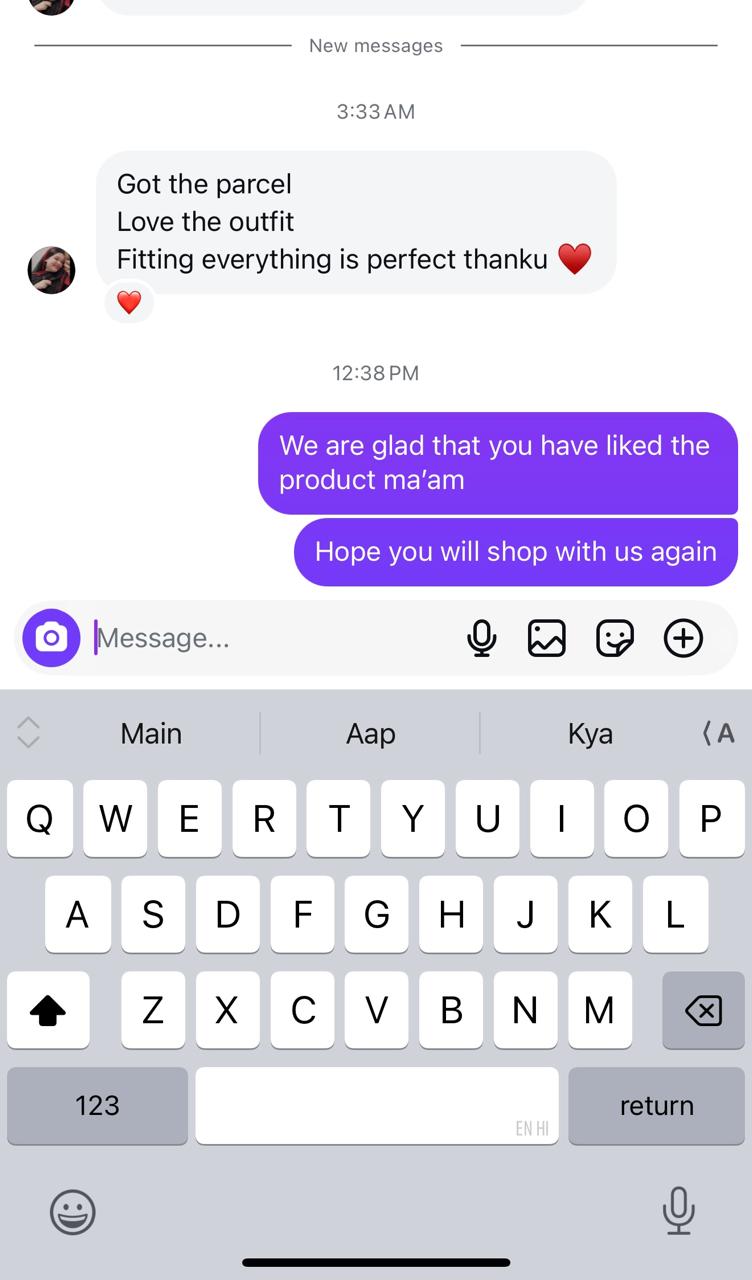Open the sender's profile picture
The height and width of the screenshot is (1280, 752).
coord(51,270)
